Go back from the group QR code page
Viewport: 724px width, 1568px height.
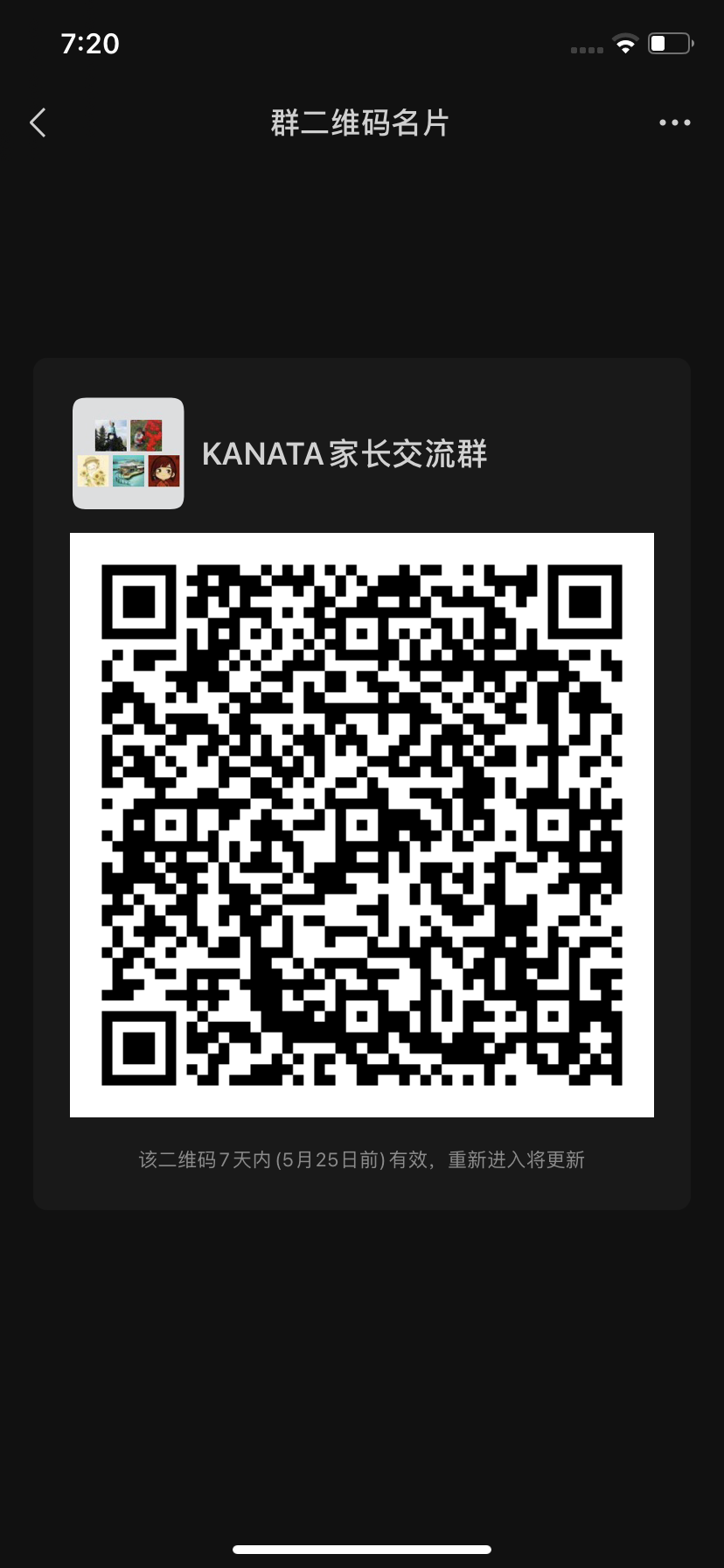pos(38,123)
